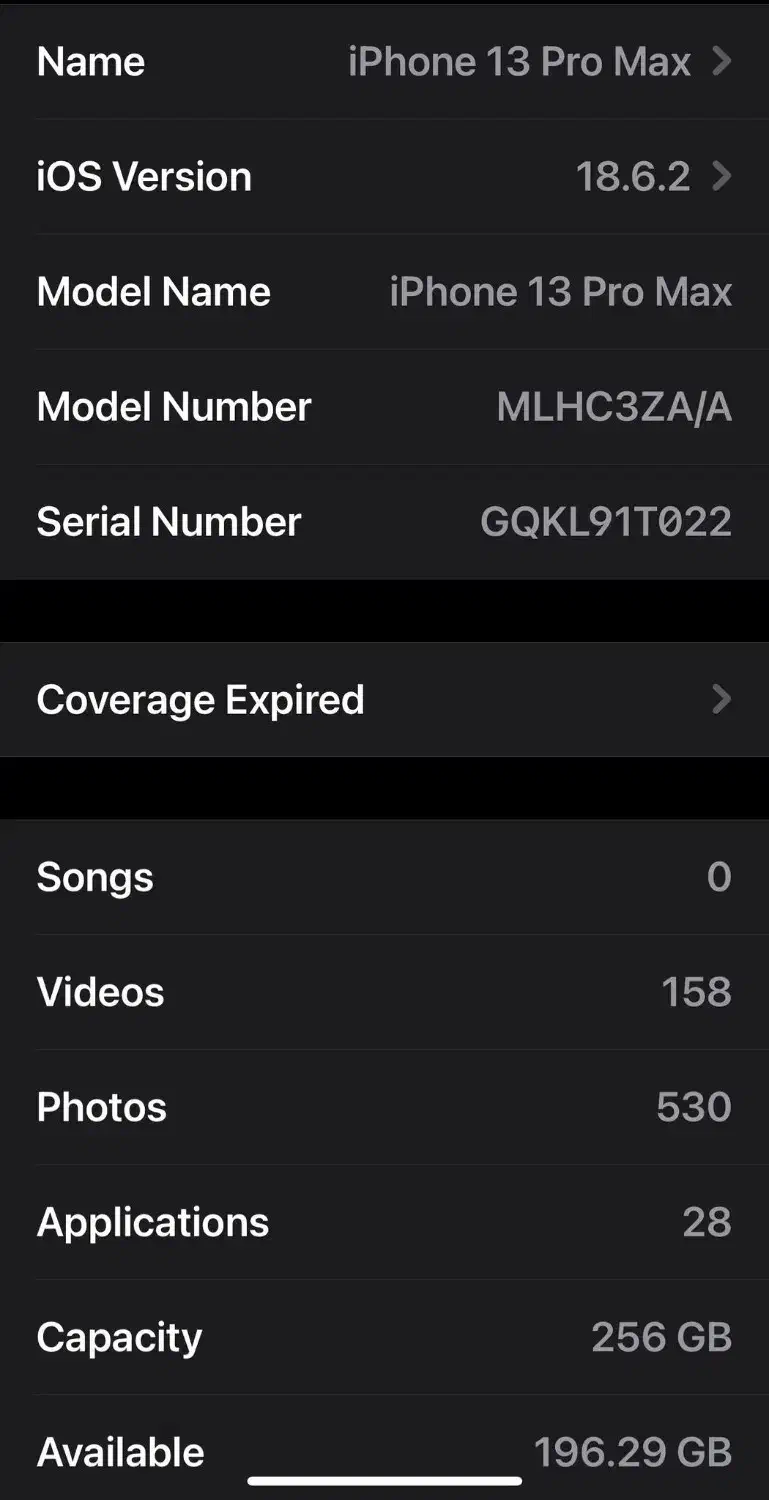
Task: Open the iOS Version details
Action: point(384,177)
